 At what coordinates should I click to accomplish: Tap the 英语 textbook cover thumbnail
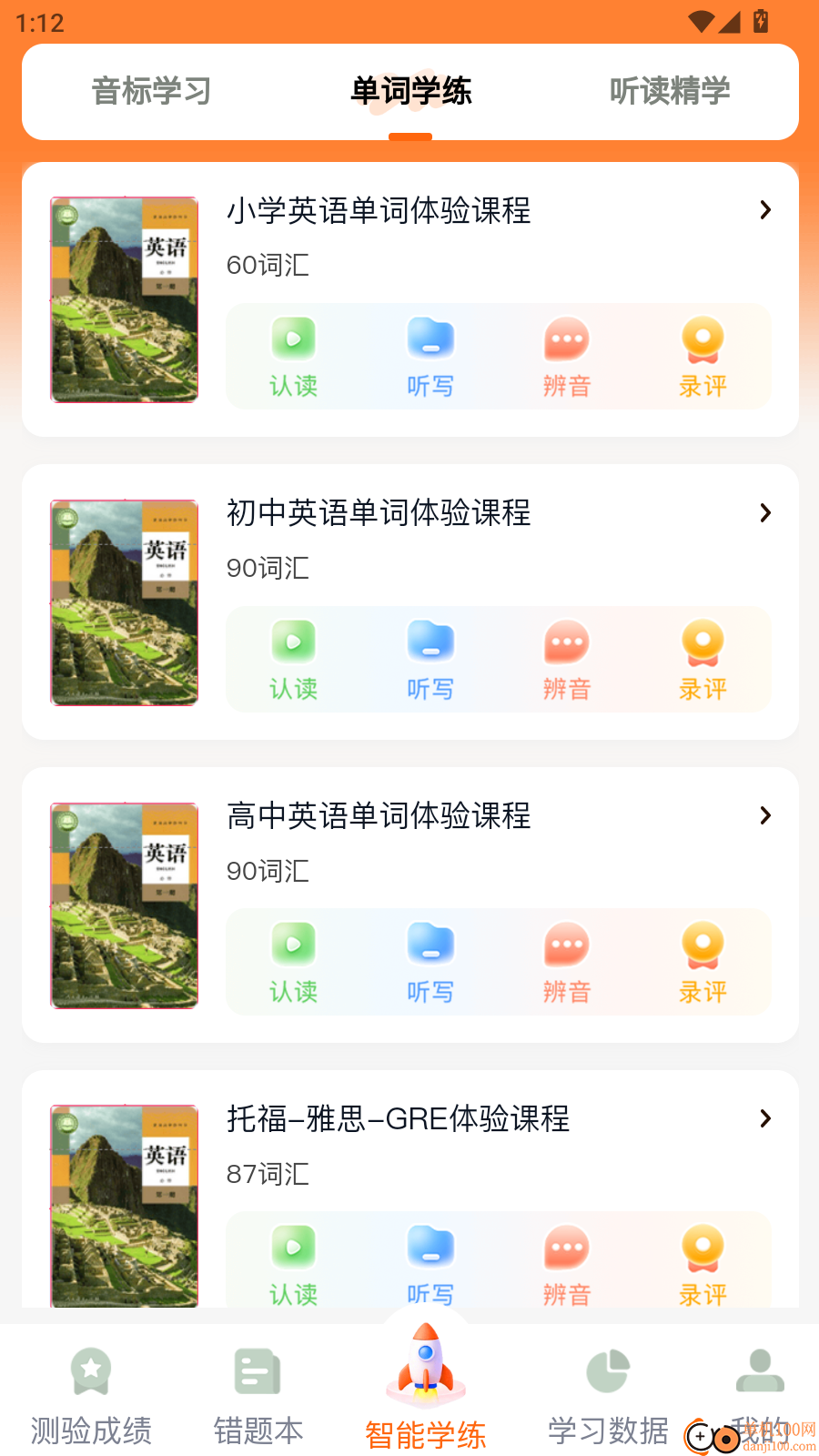point(124,298)
